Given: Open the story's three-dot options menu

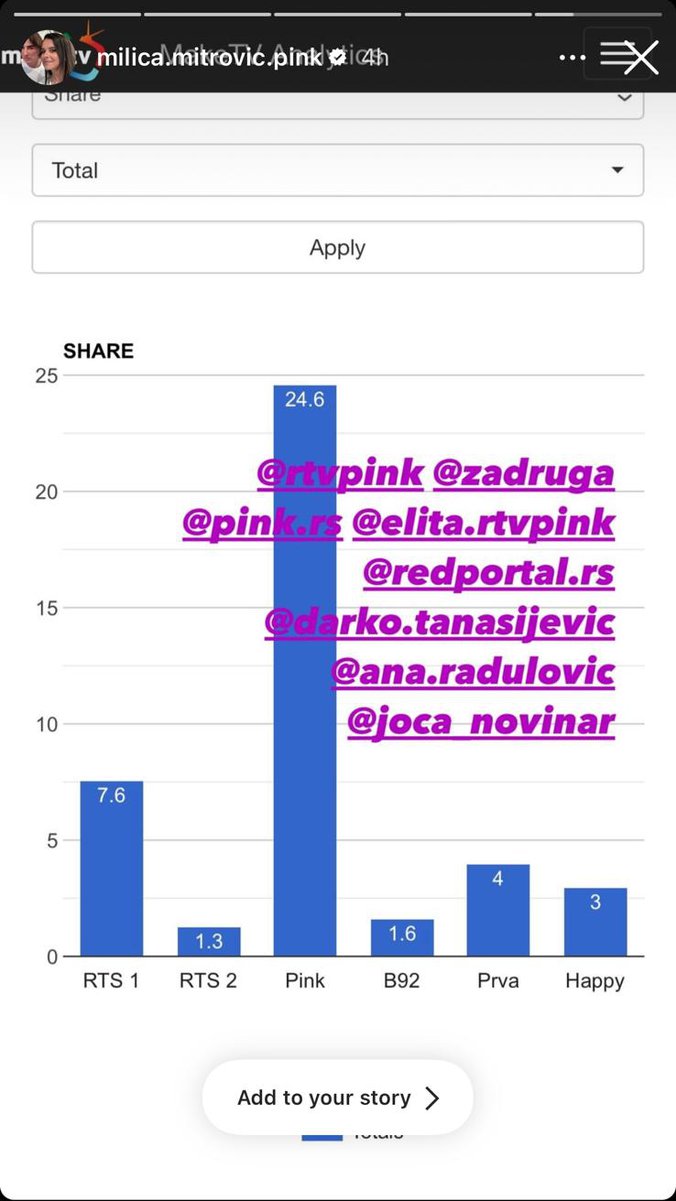Looking at the screenshot, I should pyautogui.click(x=573, y=58).
